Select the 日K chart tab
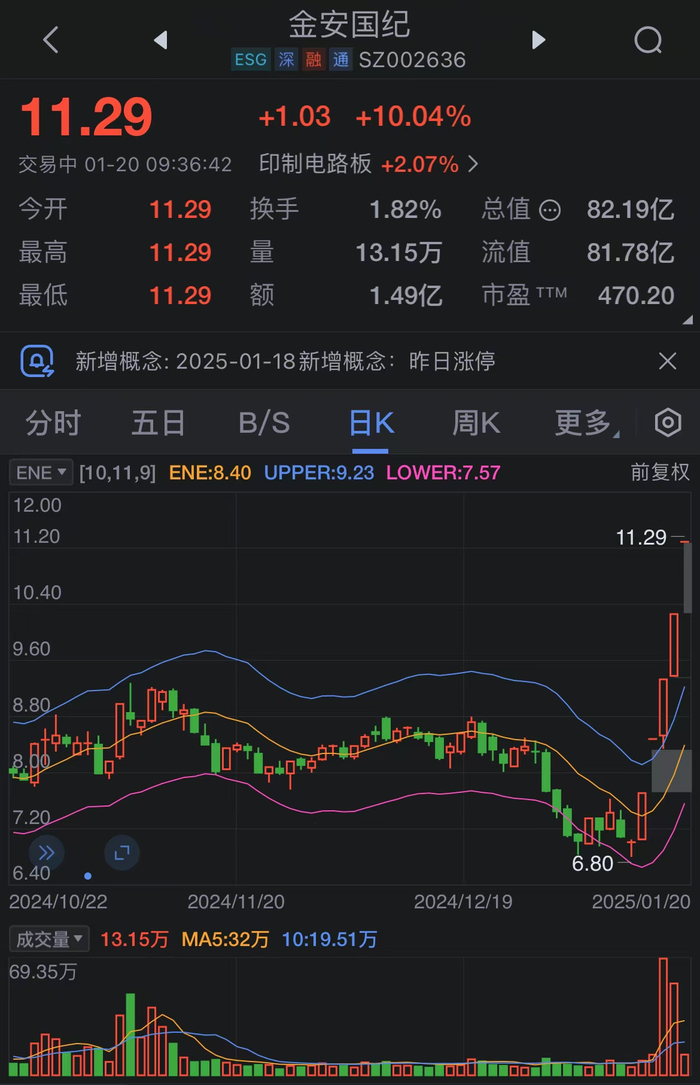The height and width of the screenshot is (1085, 700). point(371,423)
